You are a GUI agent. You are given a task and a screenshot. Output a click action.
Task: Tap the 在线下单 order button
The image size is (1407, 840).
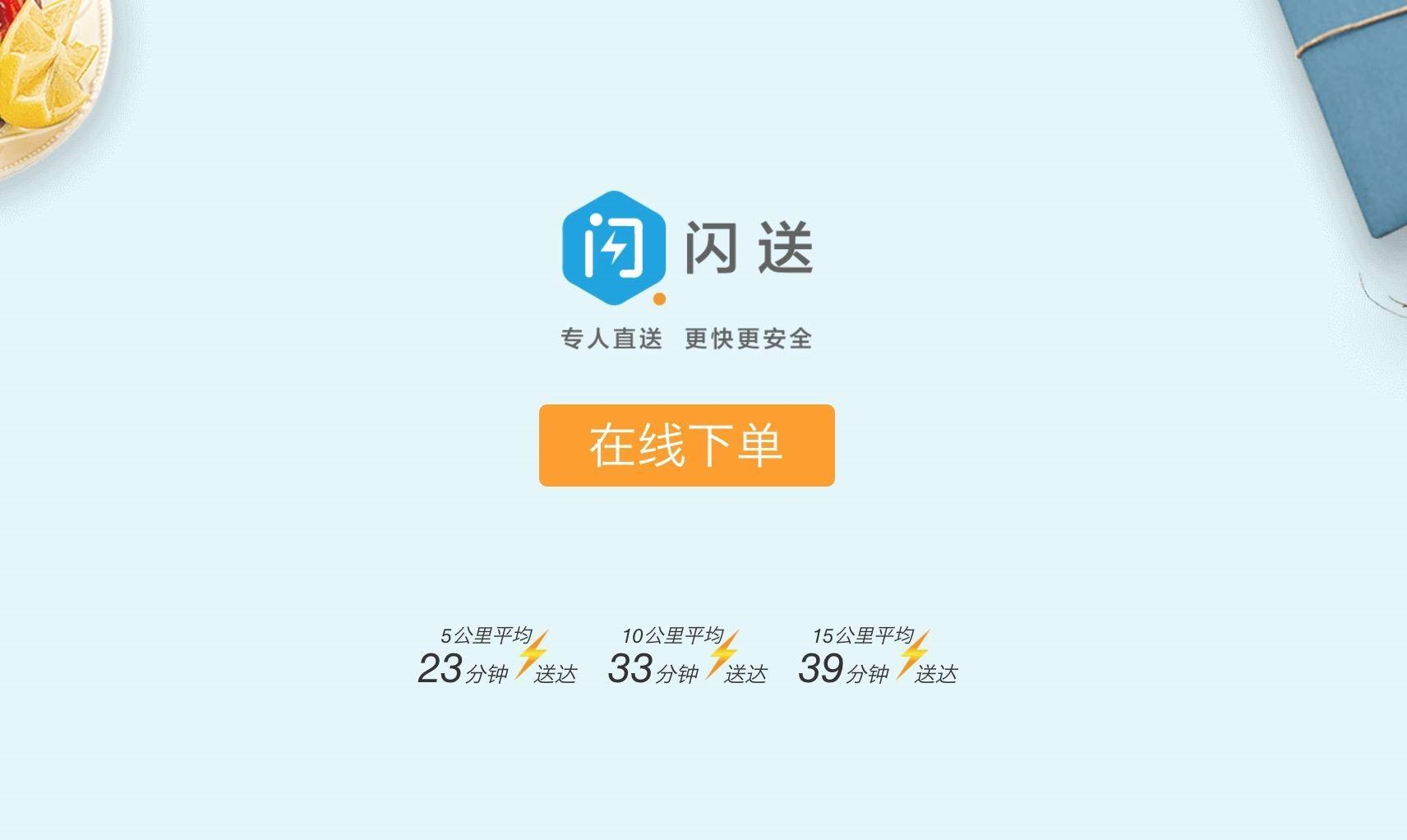(686, 445)
